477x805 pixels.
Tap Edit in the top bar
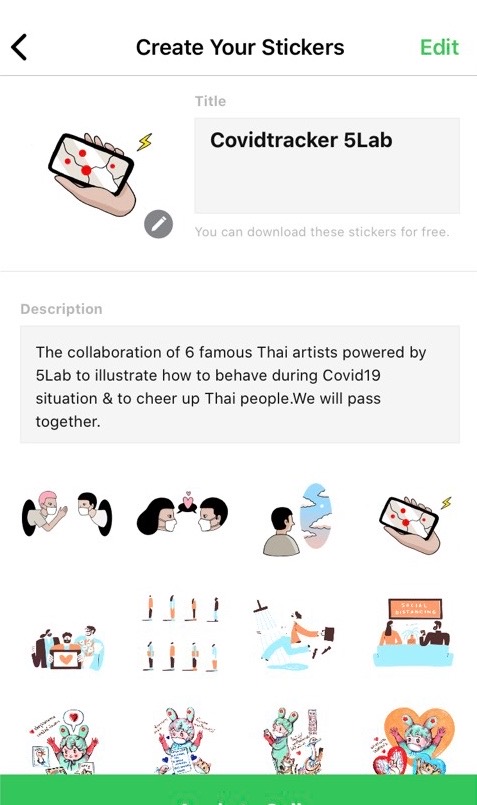click(439, 47)
